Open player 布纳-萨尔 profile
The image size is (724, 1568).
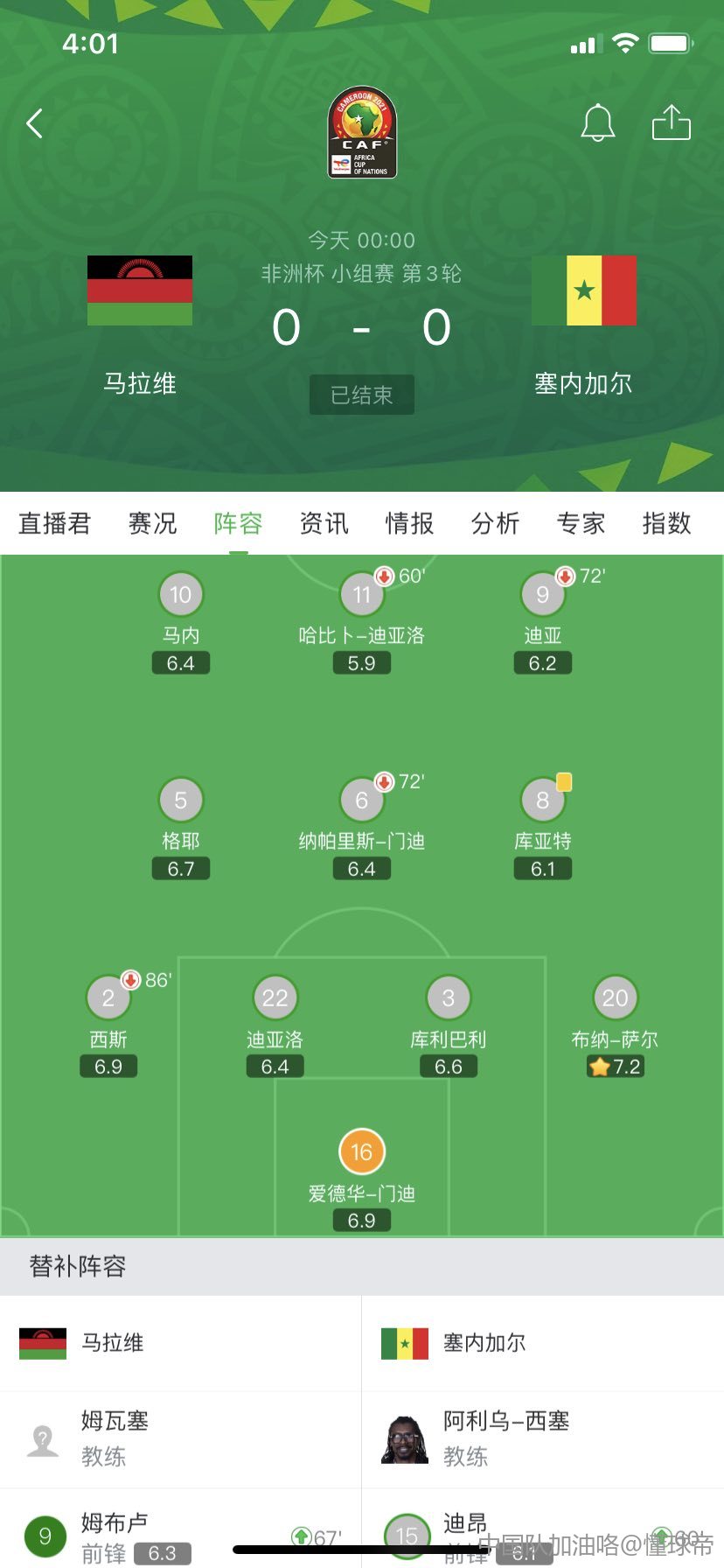pos(615,998)
